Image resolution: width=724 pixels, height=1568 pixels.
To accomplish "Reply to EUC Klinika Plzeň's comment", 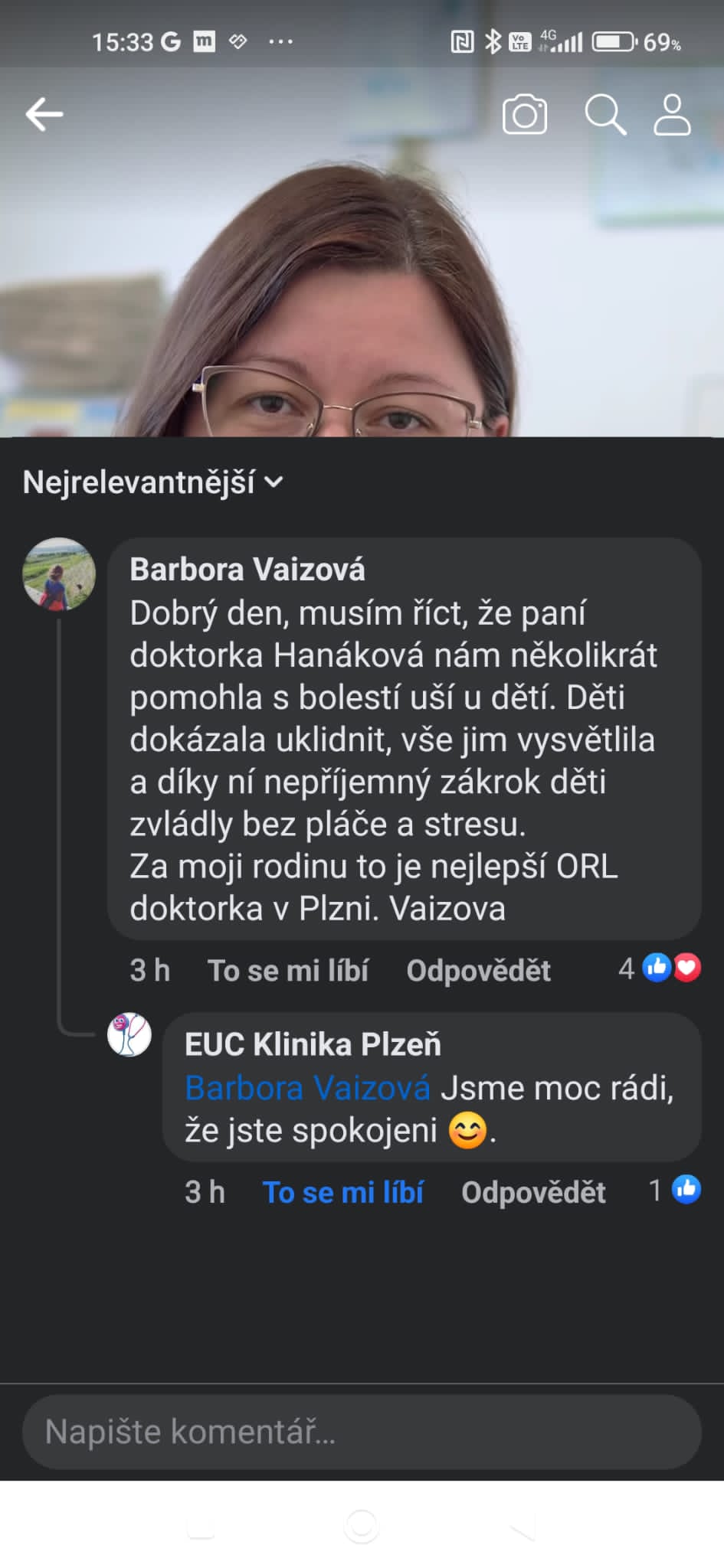I will 533,1192.
